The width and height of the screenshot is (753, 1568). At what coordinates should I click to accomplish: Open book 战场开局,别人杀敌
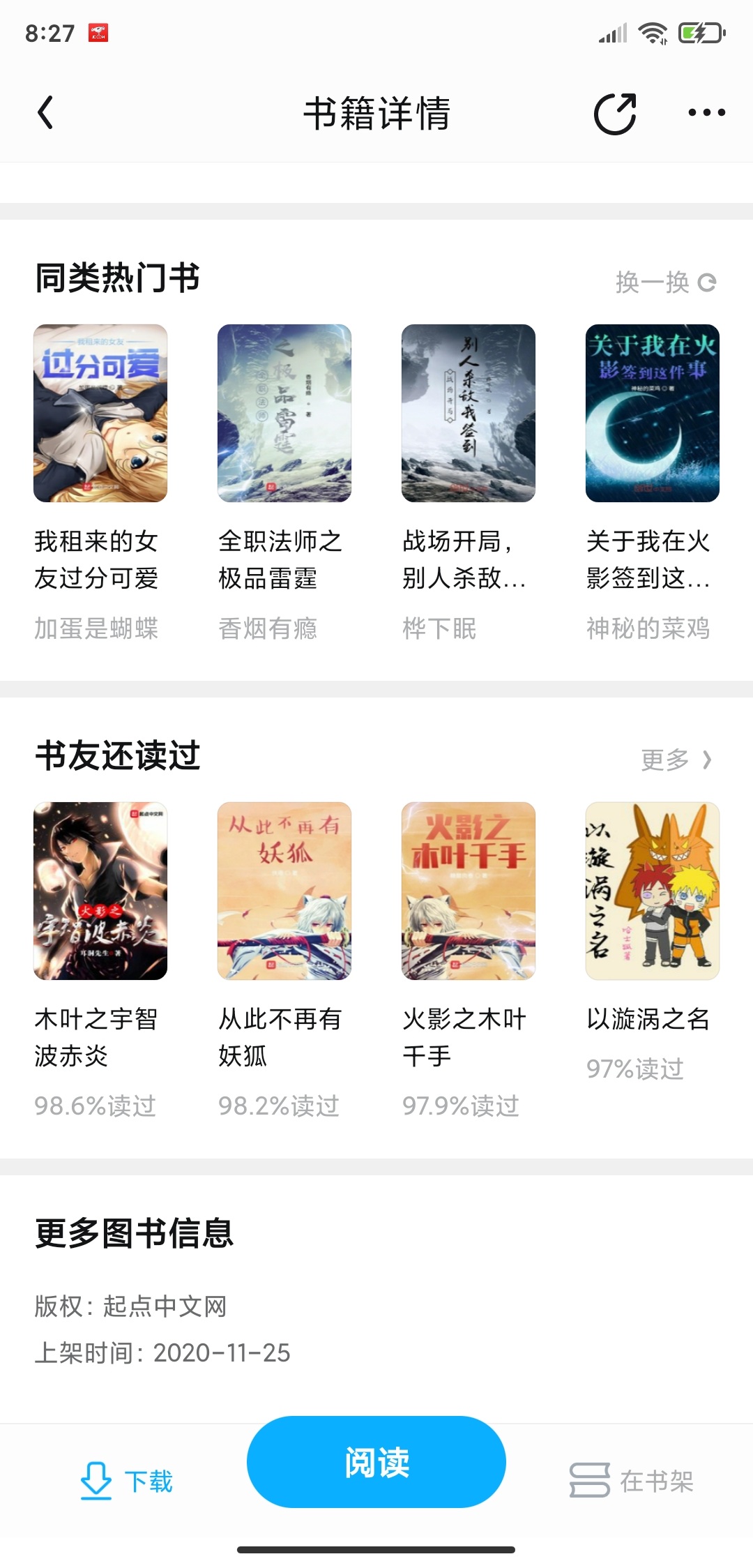(469, 413)
